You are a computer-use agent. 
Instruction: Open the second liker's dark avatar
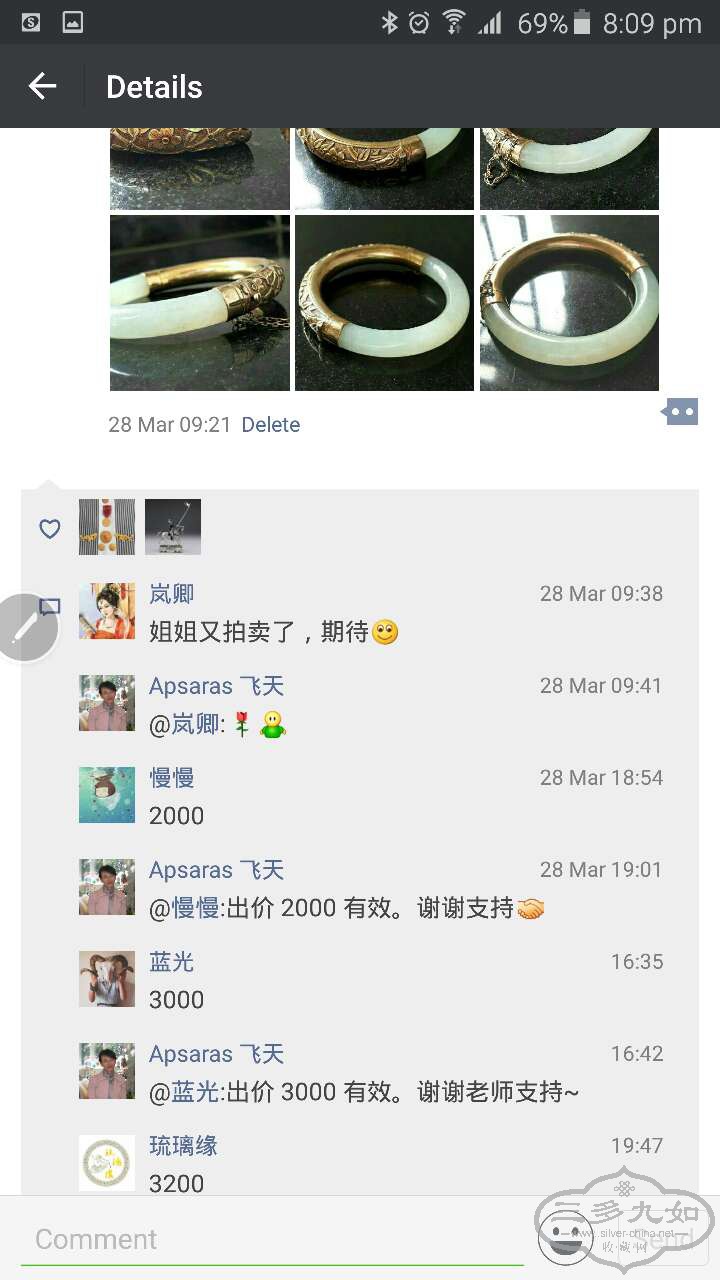tap(173, 527)
